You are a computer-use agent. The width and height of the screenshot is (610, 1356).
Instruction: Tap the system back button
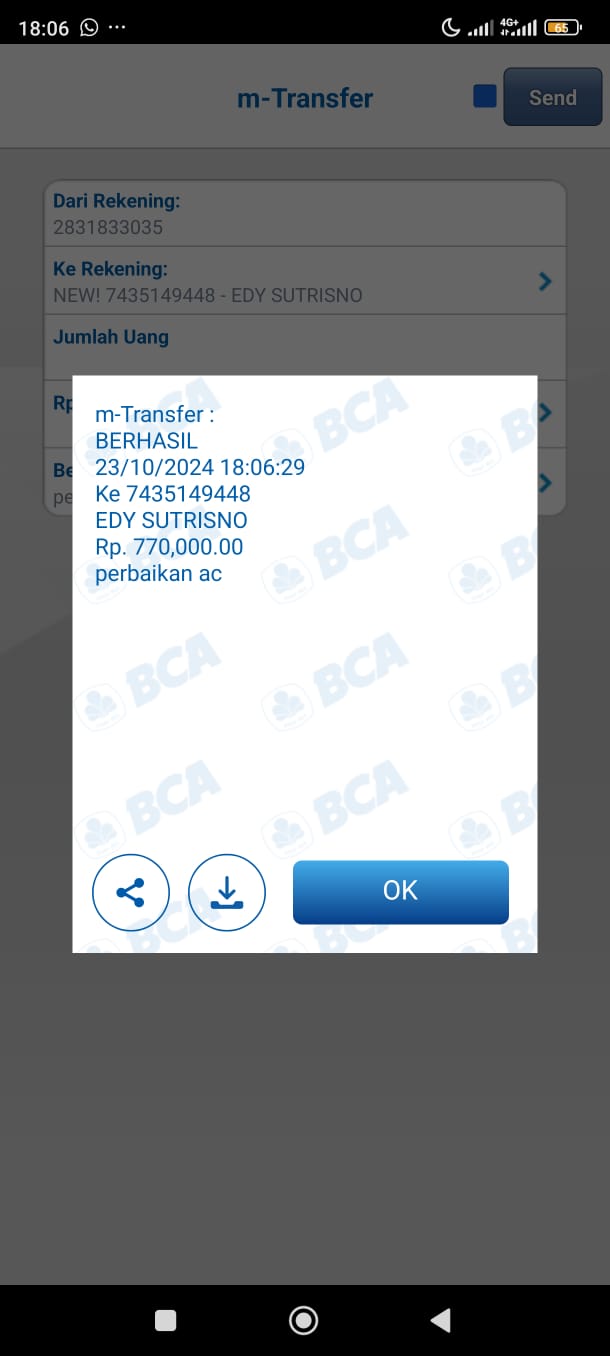click(x=440, y=1320)
